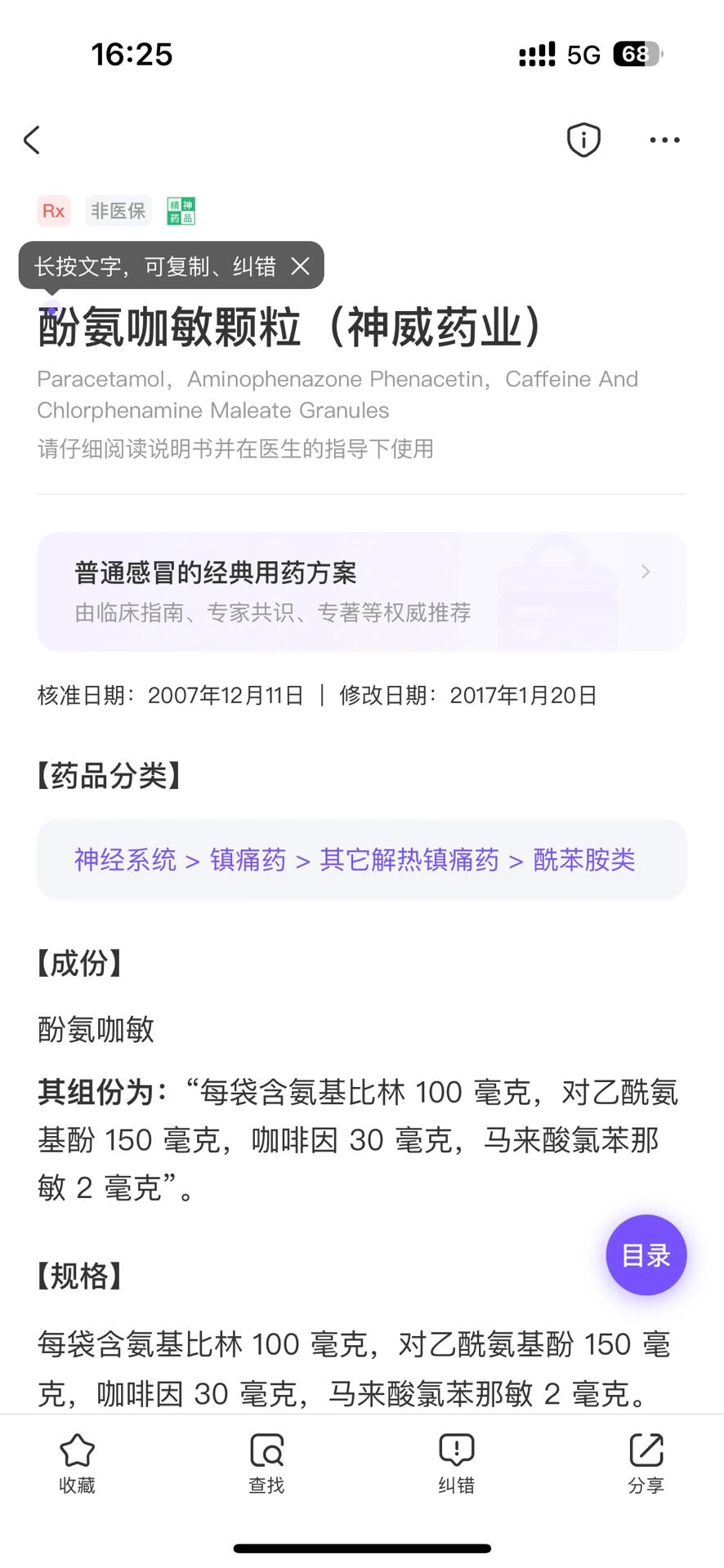
Task: Expand the 普通感冒的经典用药方案 card chevron
Action: click(645, 572)
